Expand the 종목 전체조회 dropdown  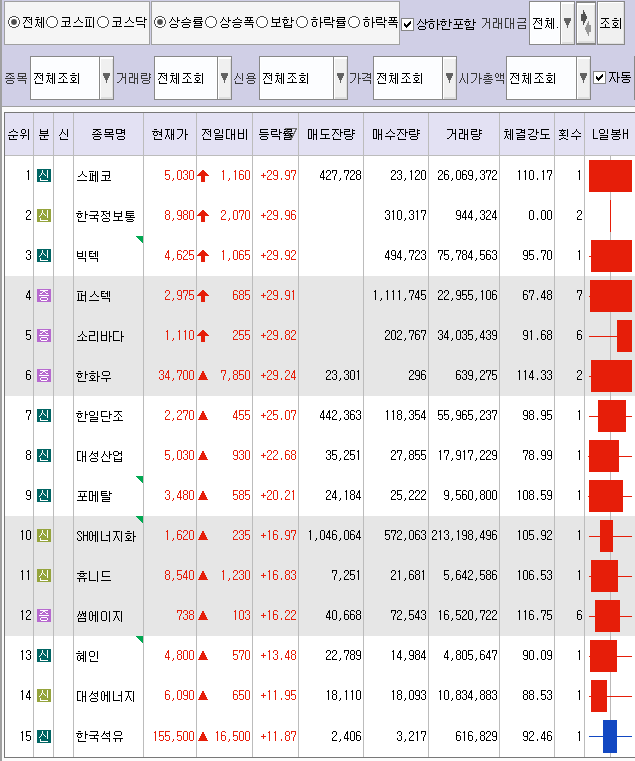click(x=107, y=78)
